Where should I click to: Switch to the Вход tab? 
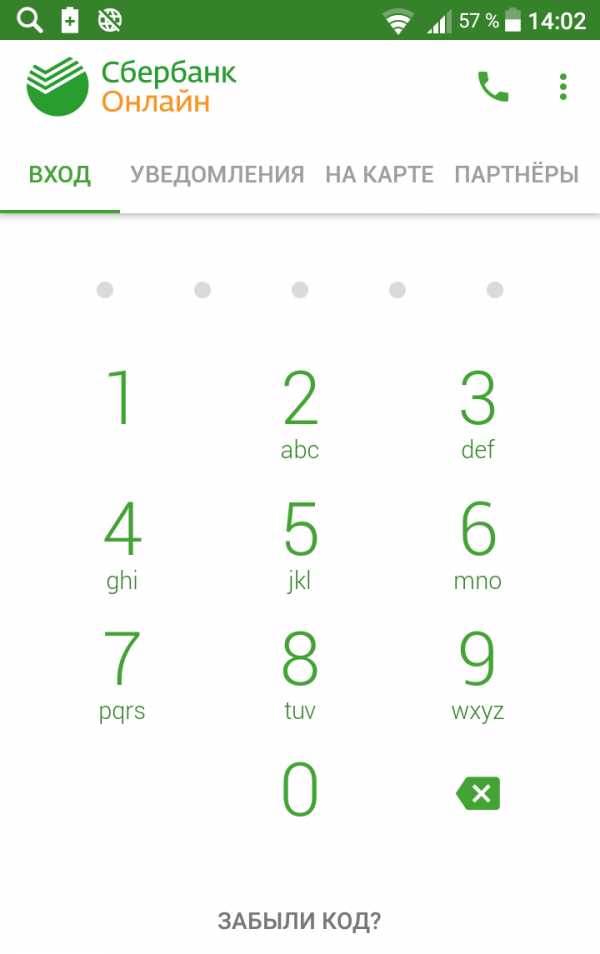(x=60, y=175)
